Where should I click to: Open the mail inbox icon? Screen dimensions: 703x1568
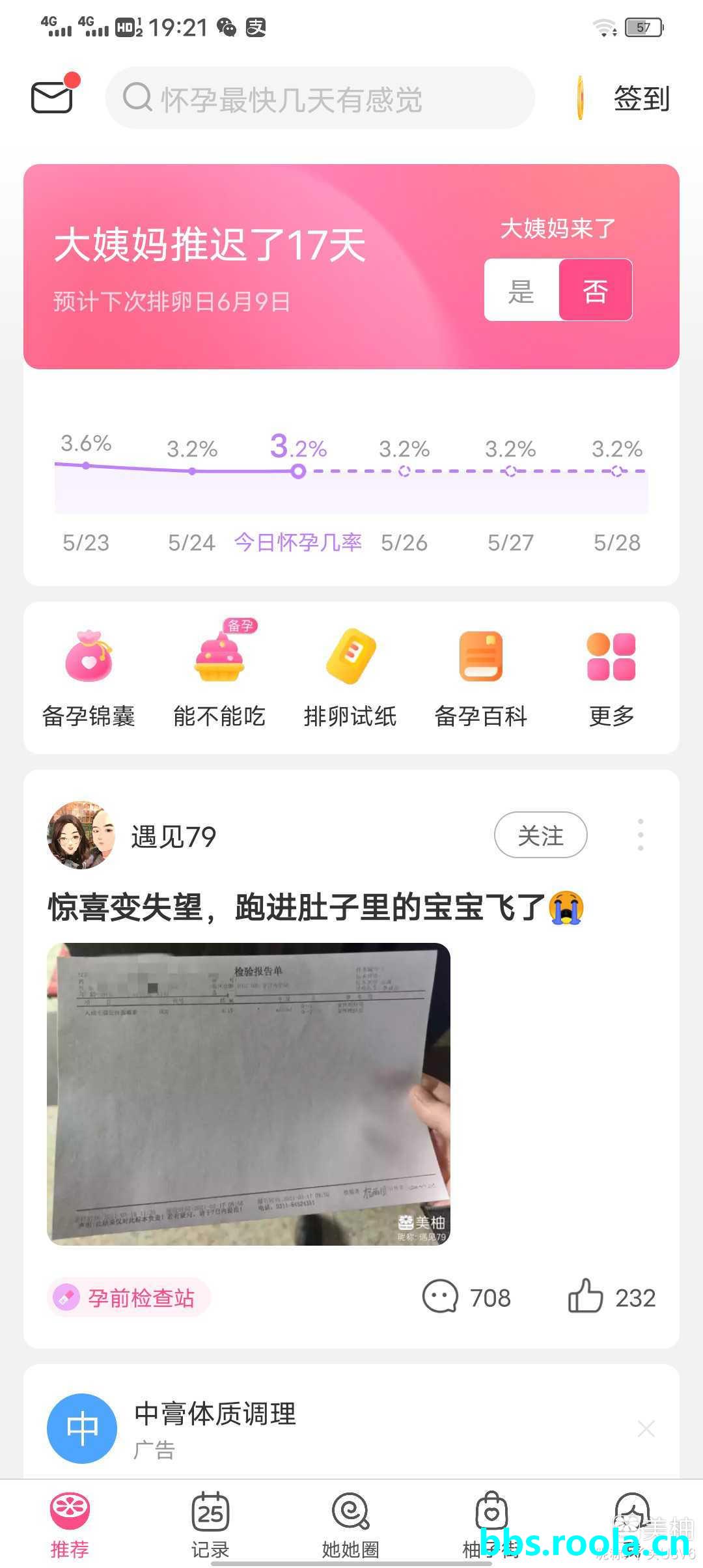52,98
